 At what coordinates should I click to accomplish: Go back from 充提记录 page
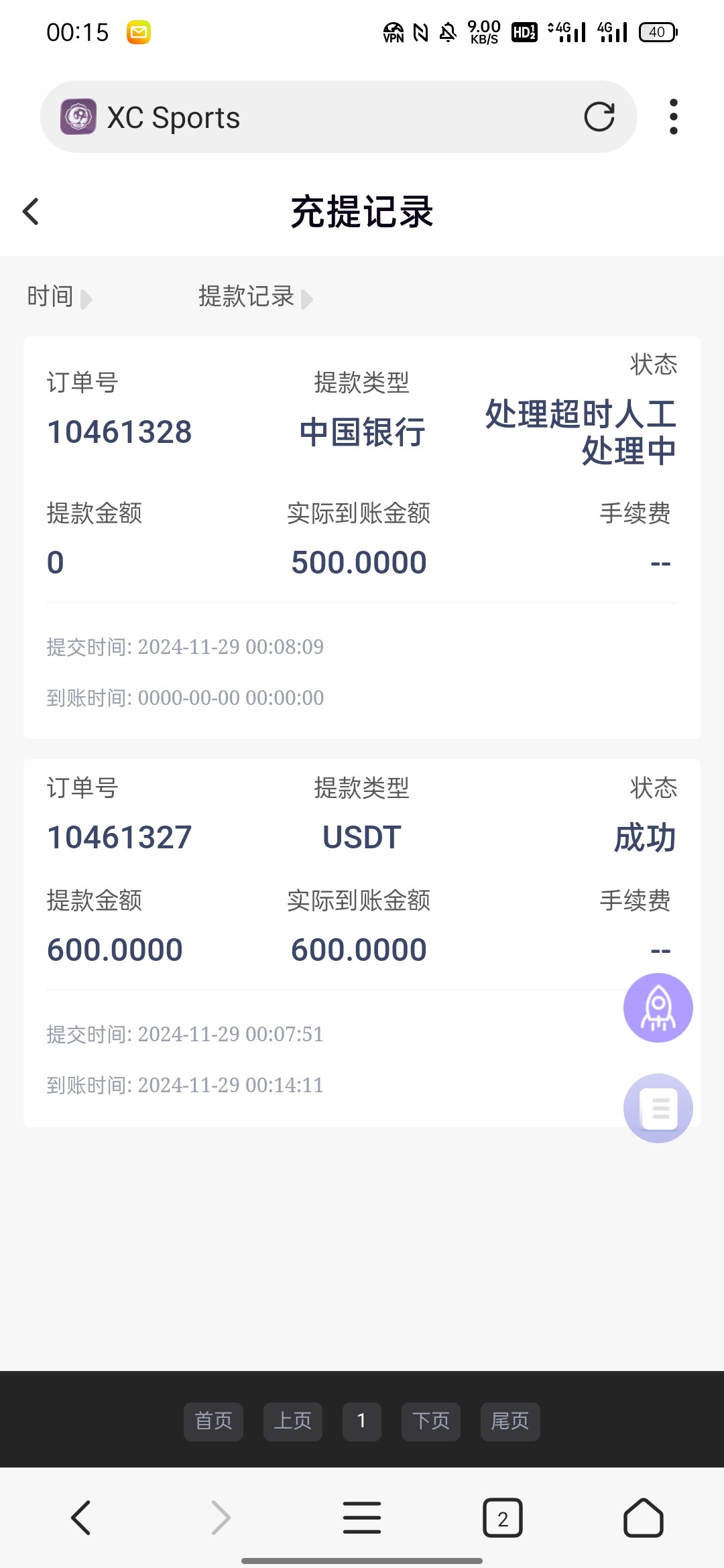point(31,212)
